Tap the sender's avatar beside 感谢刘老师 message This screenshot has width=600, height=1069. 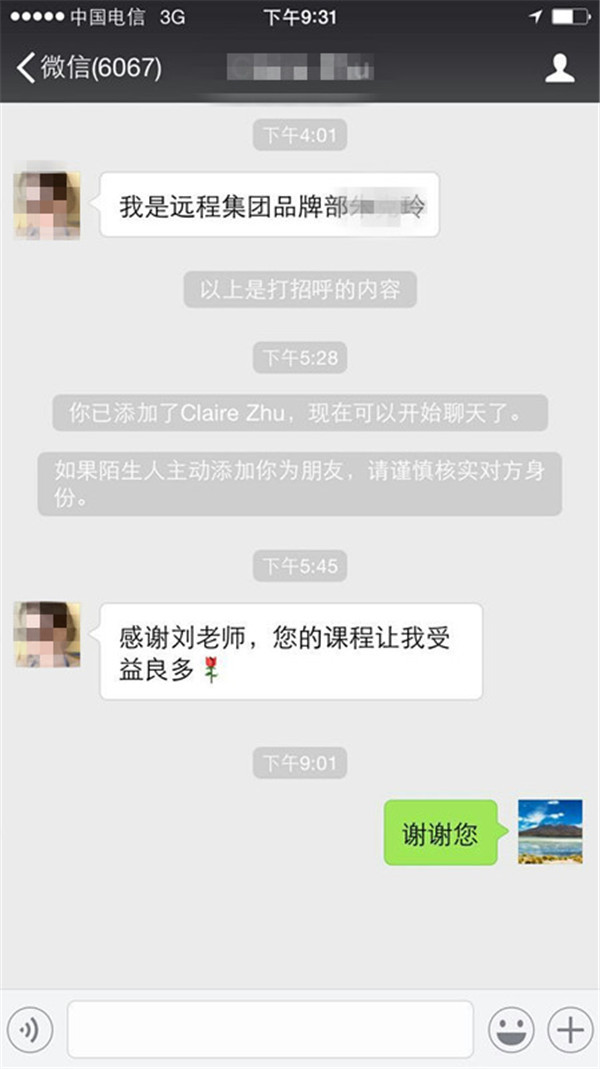[47, 635]
